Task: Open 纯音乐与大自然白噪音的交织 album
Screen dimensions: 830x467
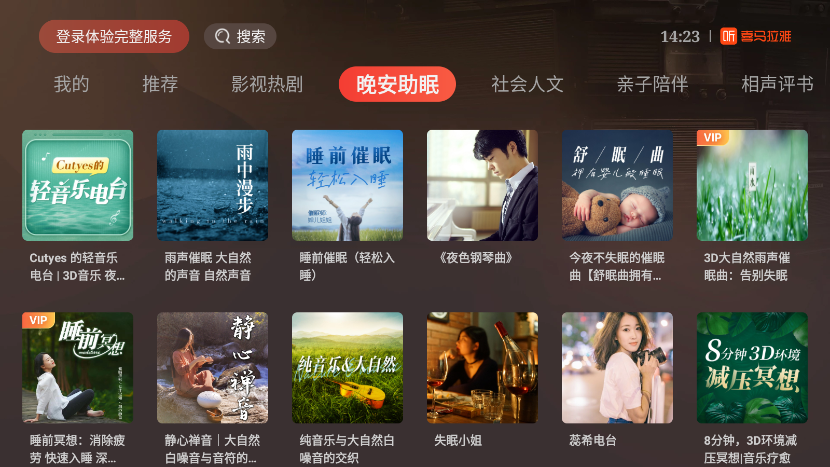Action: tap(347, 368)
